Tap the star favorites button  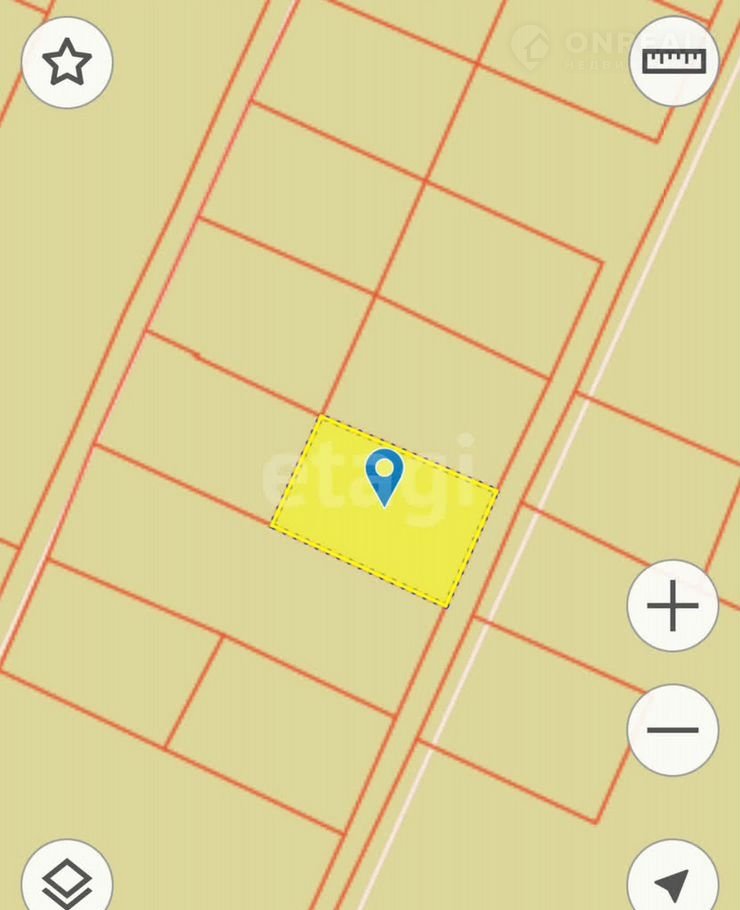click(x=67, y=62)
